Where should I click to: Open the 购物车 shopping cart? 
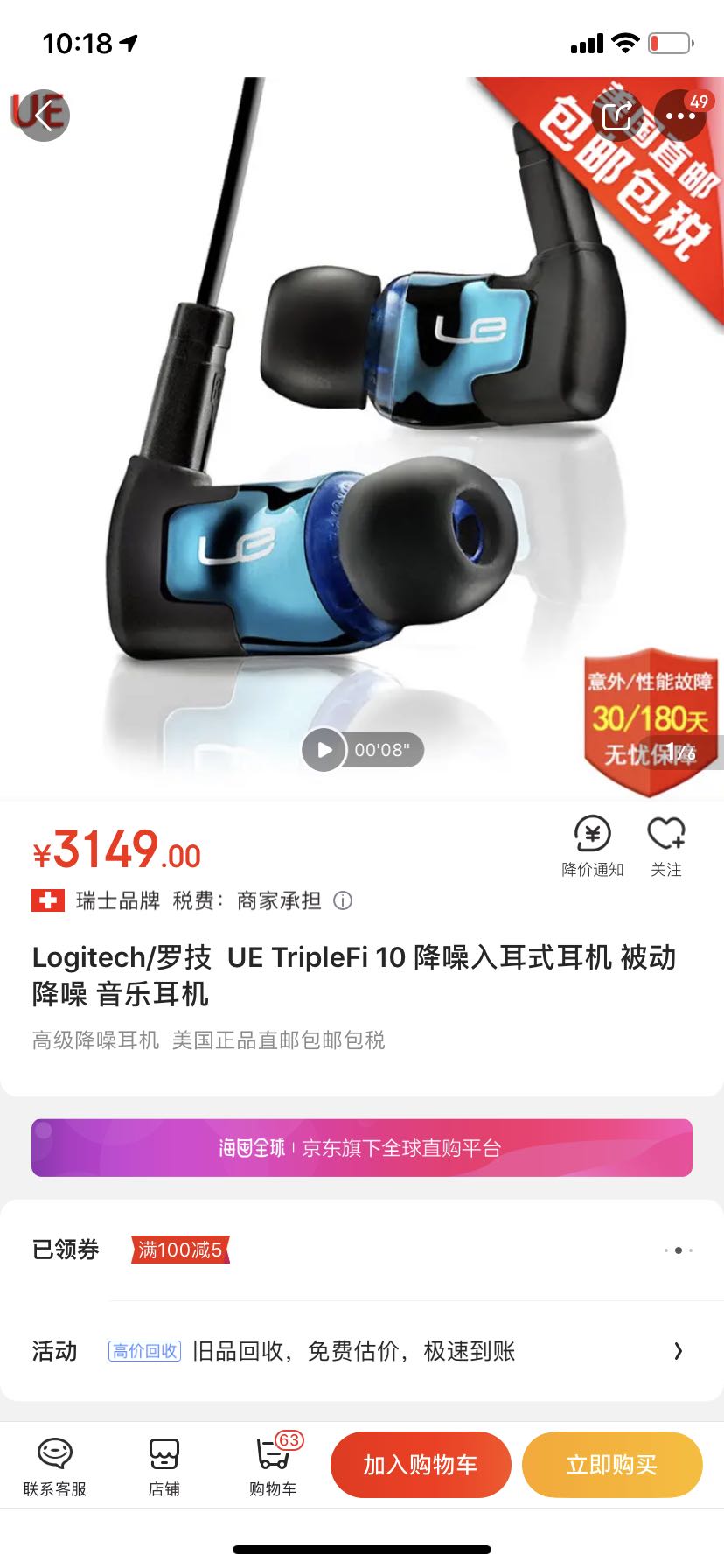click(x=273, y=1463)
